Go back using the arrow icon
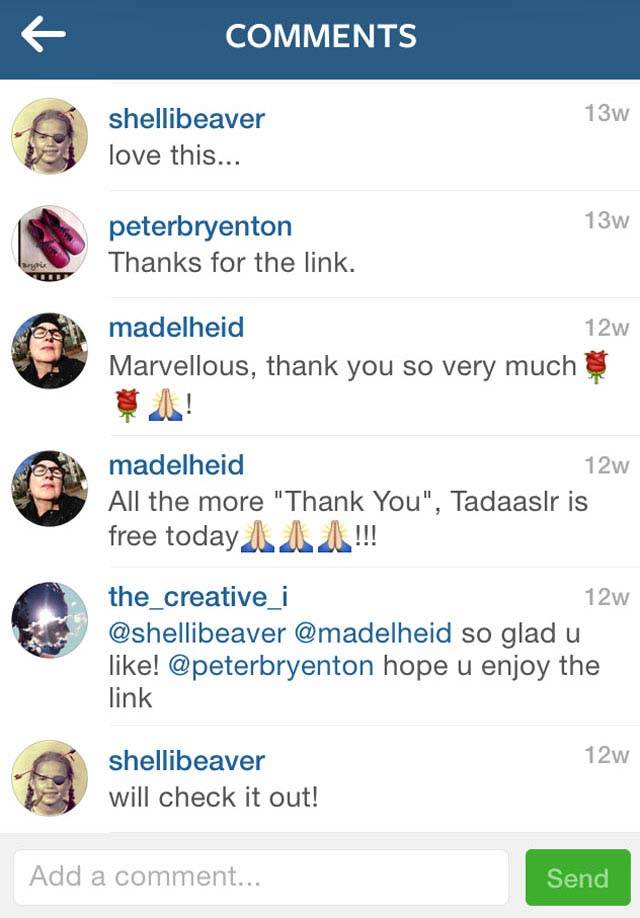The height and width of the screenshot is (918, 640). (43, 37)
